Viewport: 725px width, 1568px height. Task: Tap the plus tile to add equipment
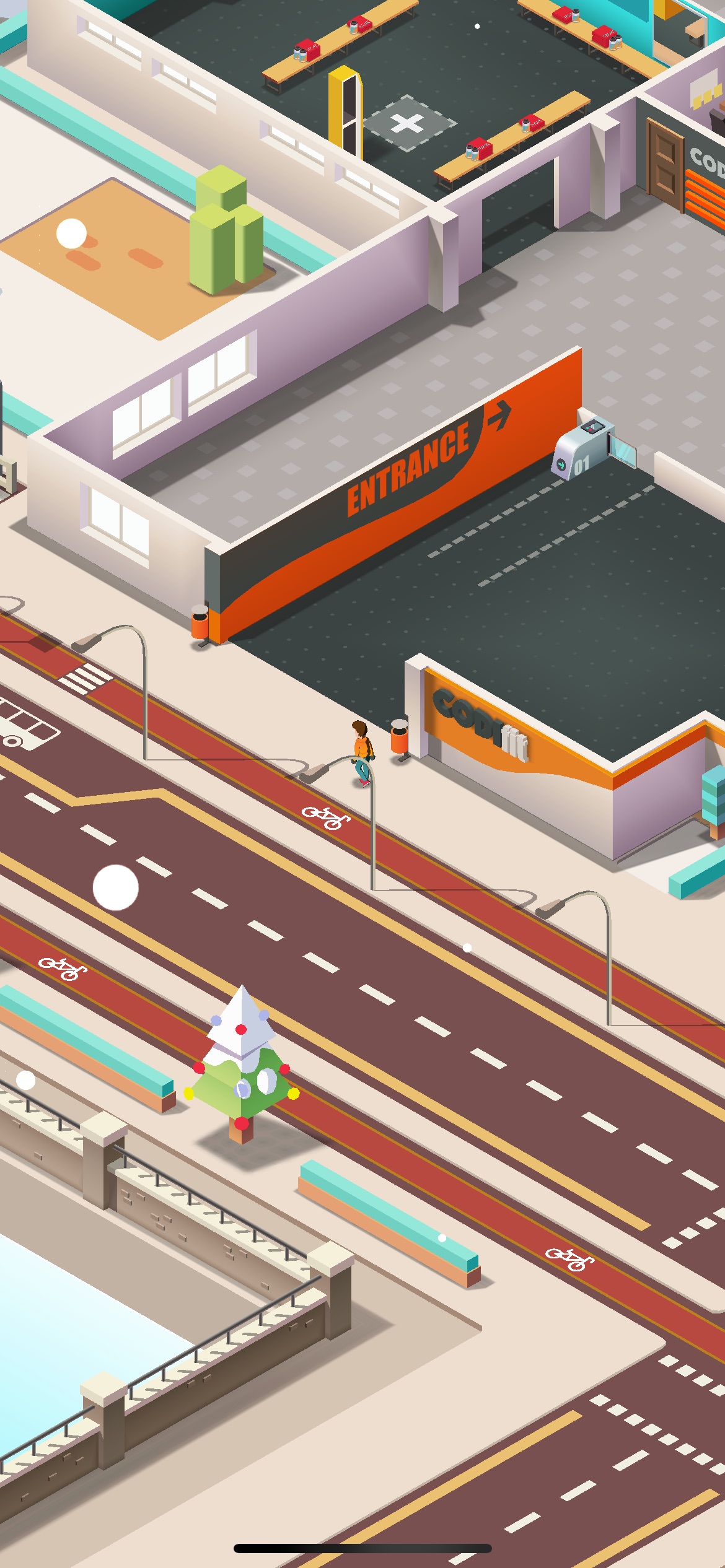coord(407,123)
